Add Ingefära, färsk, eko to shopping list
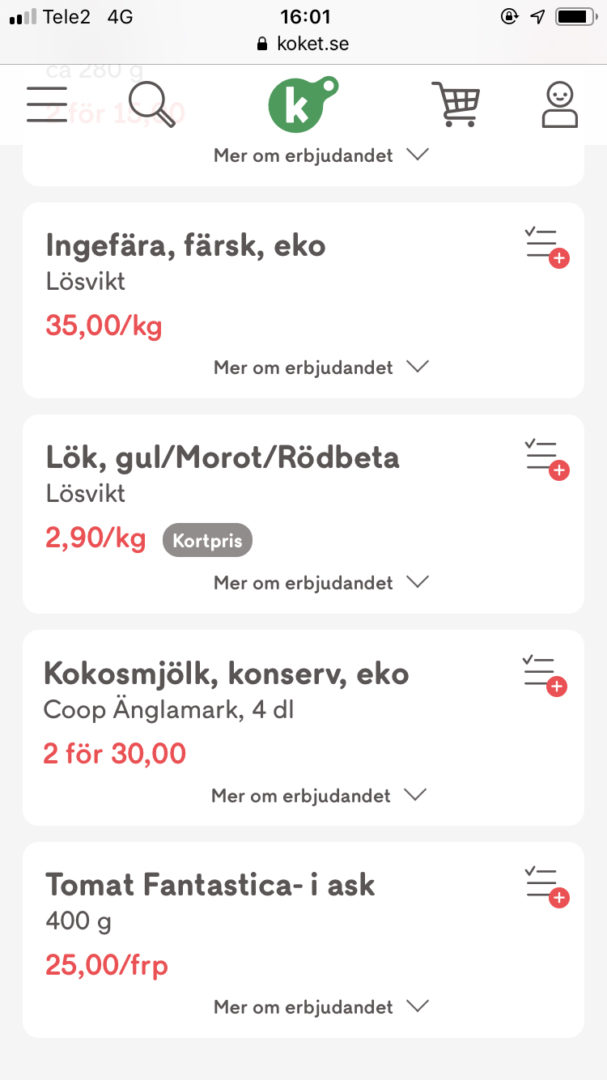Image resolution: width=607 pixels, height=1080 pixels. point(546,247)
